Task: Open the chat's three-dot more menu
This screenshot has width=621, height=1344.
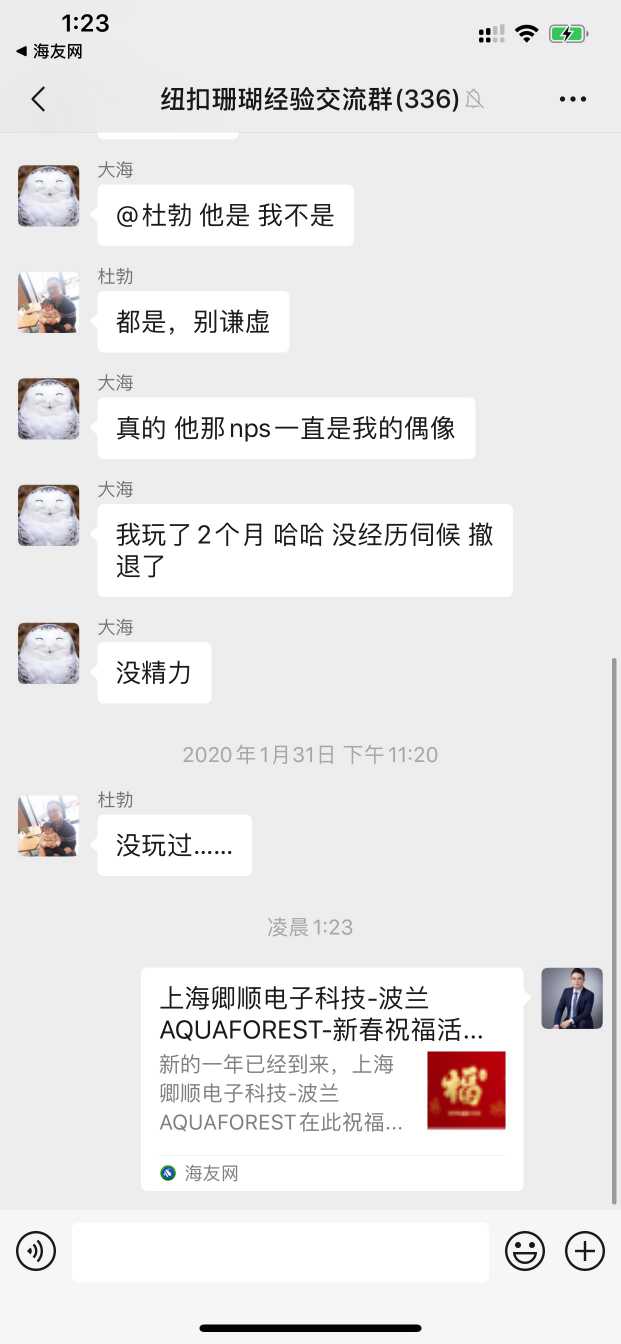Action: click(573, 99)
